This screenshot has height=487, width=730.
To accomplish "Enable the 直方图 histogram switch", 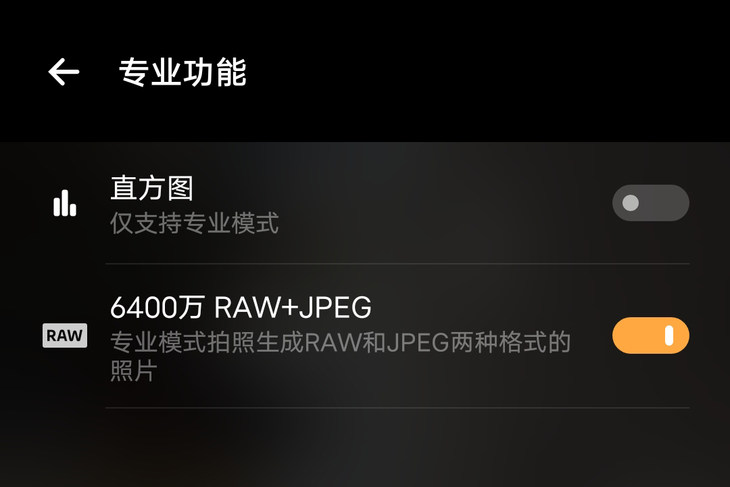I will tap(650, 203).
